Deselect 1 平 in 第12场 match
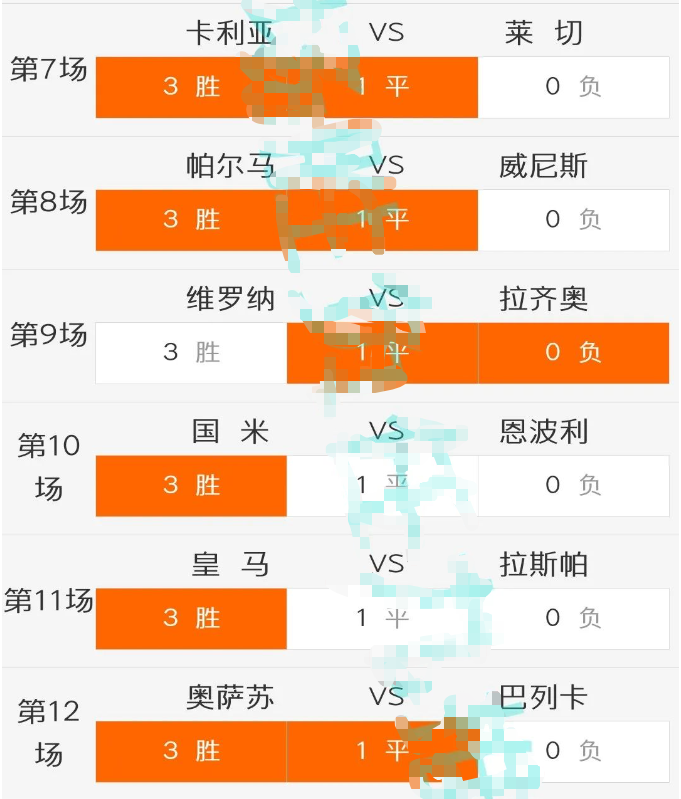The image size is (681, 799). pyautogui.click(x=382, y=751)
